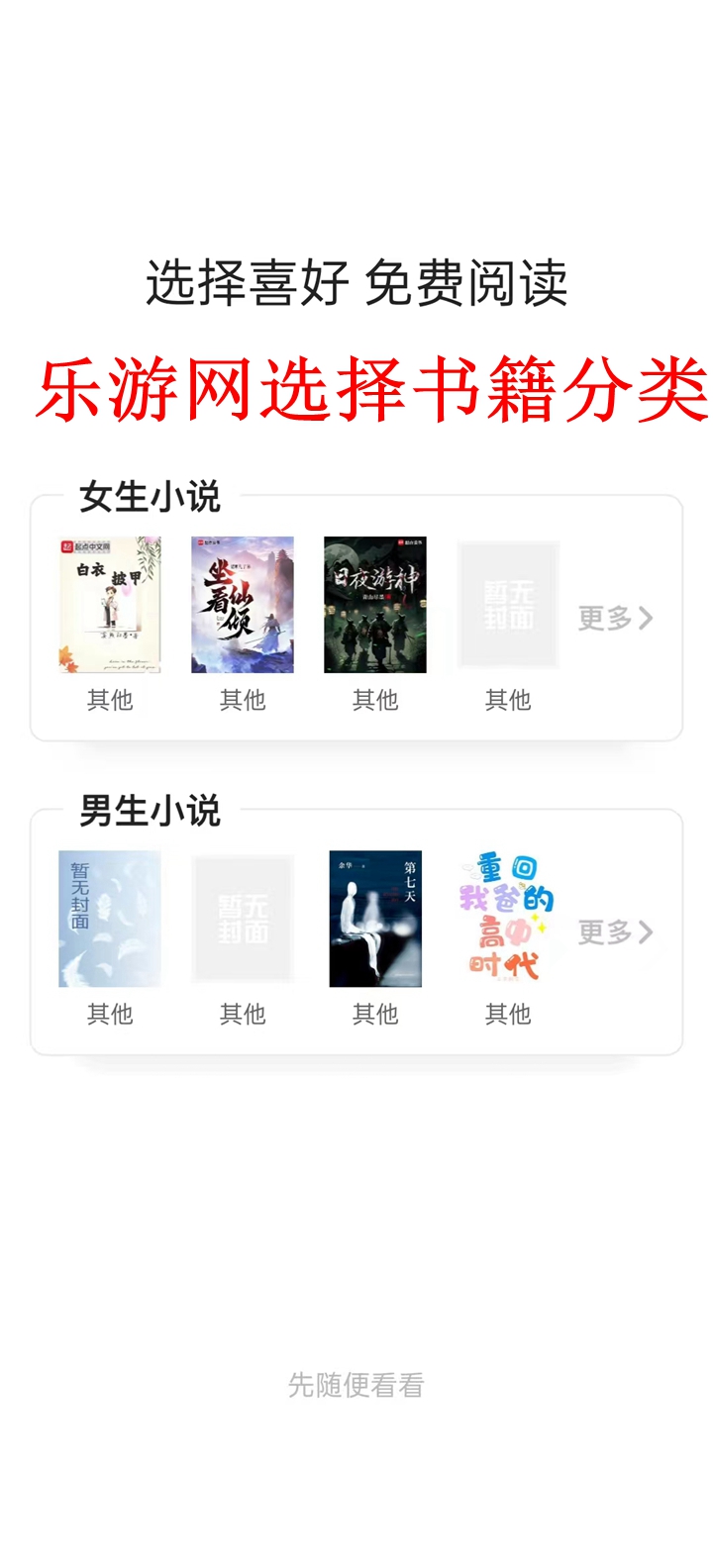Viewport: 713px width, 1568px height.
Task: Pick the 第七天 book cover
Action: 375,919
